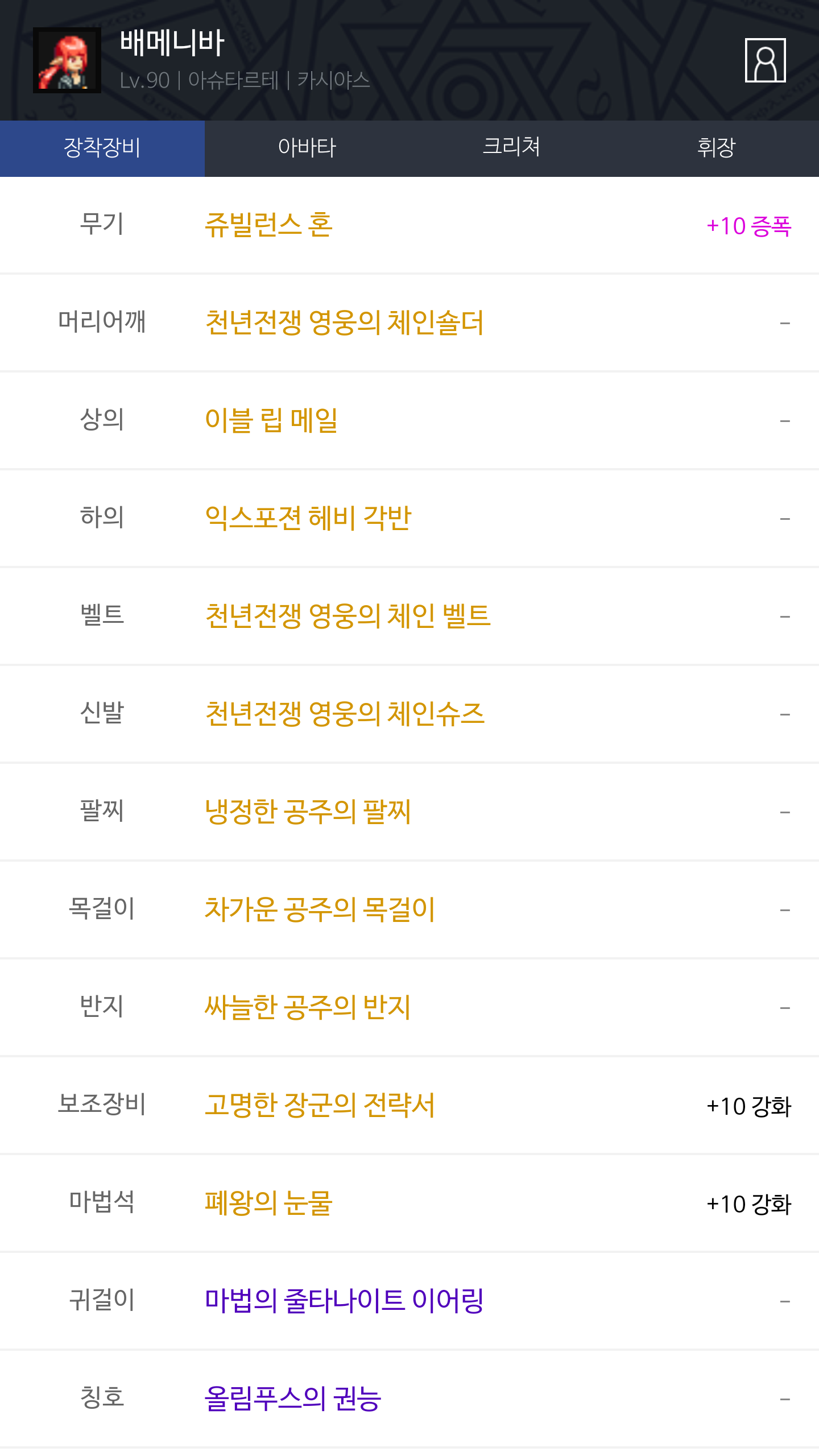Open 냉정한 공주의 팔찌 item
This screenshot has width=819, height=1456.
click(308, 812)
